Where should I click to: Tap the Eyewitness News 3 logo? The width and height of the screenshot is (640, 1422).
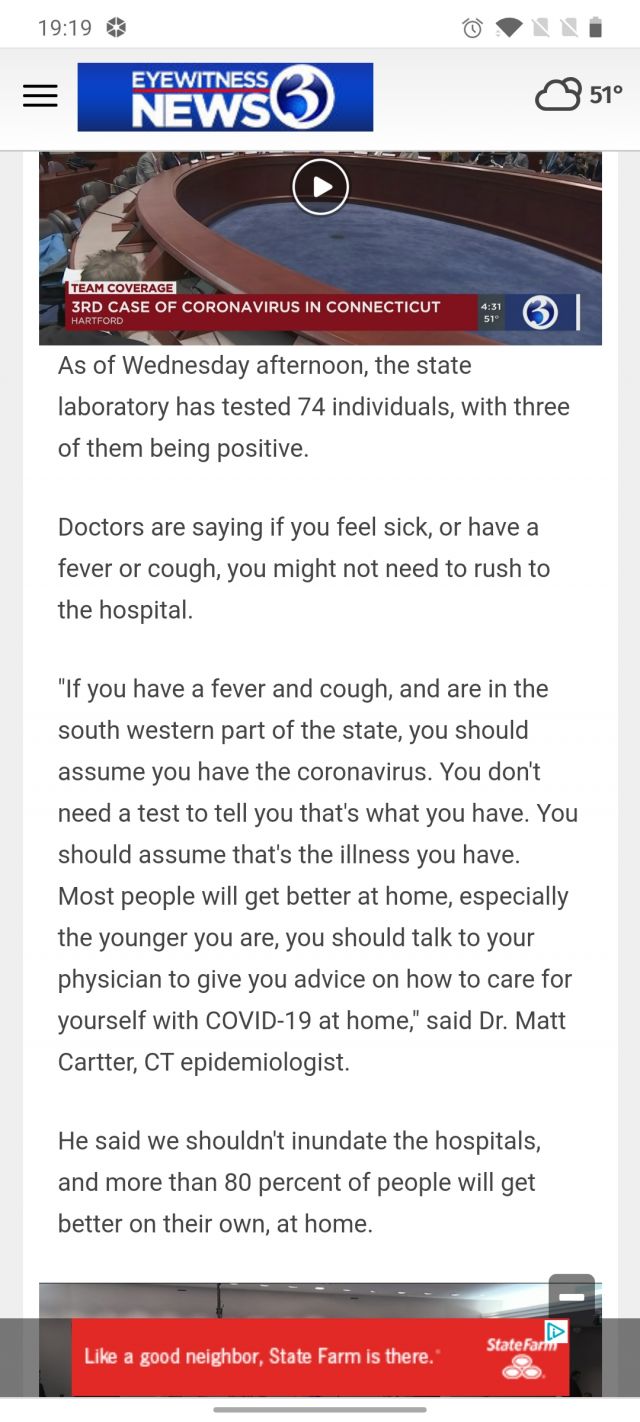225,97
